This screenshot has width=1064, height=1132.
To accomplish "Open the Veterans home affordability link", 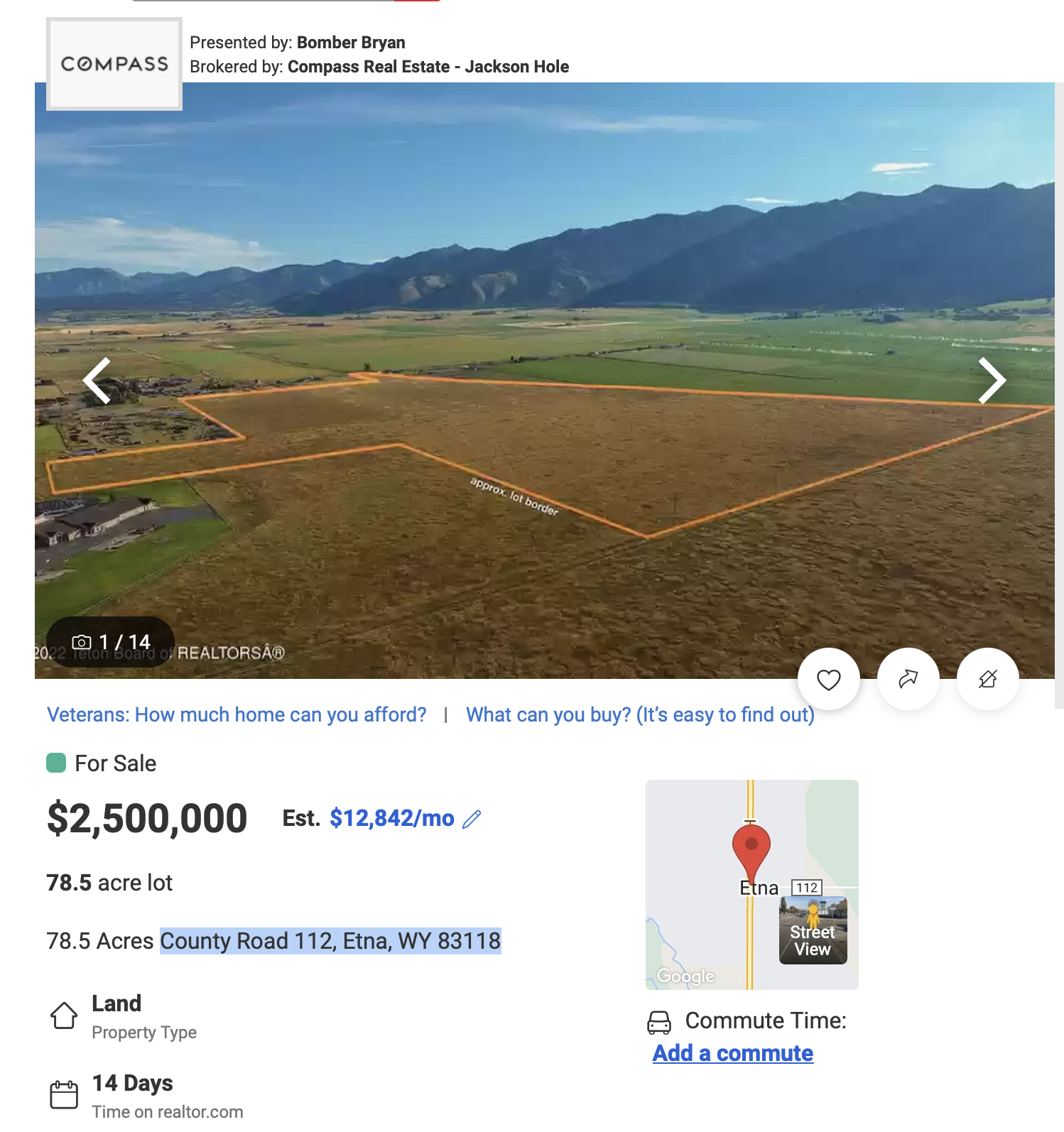I will pos(237,714).
